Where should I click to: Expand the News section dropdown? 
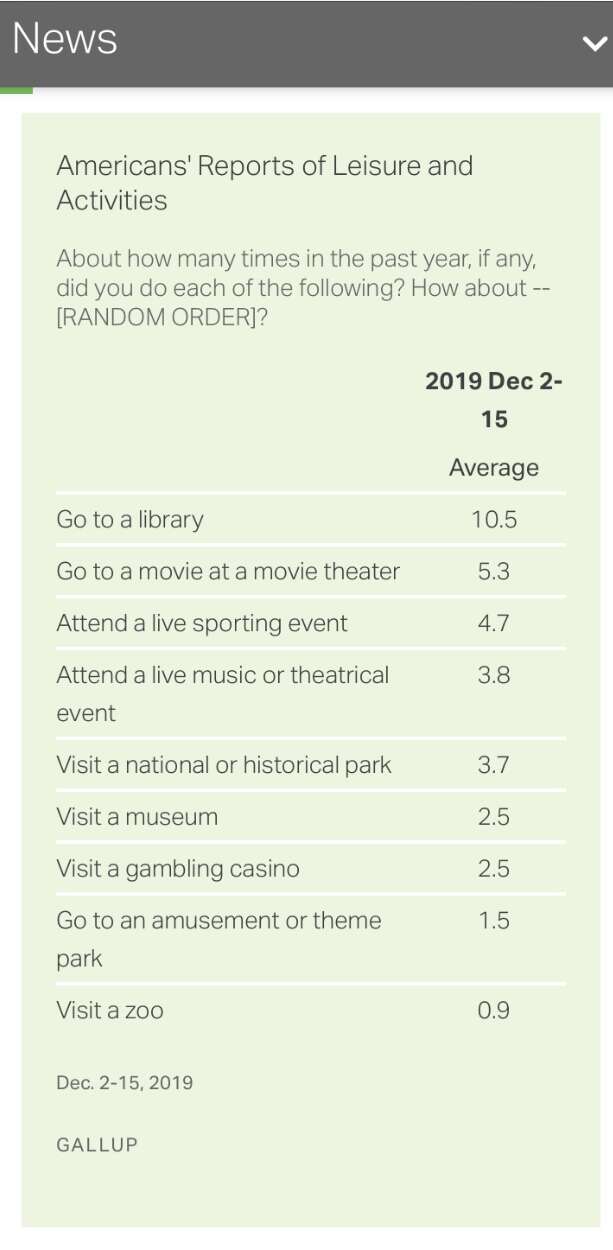pos(594,43)
